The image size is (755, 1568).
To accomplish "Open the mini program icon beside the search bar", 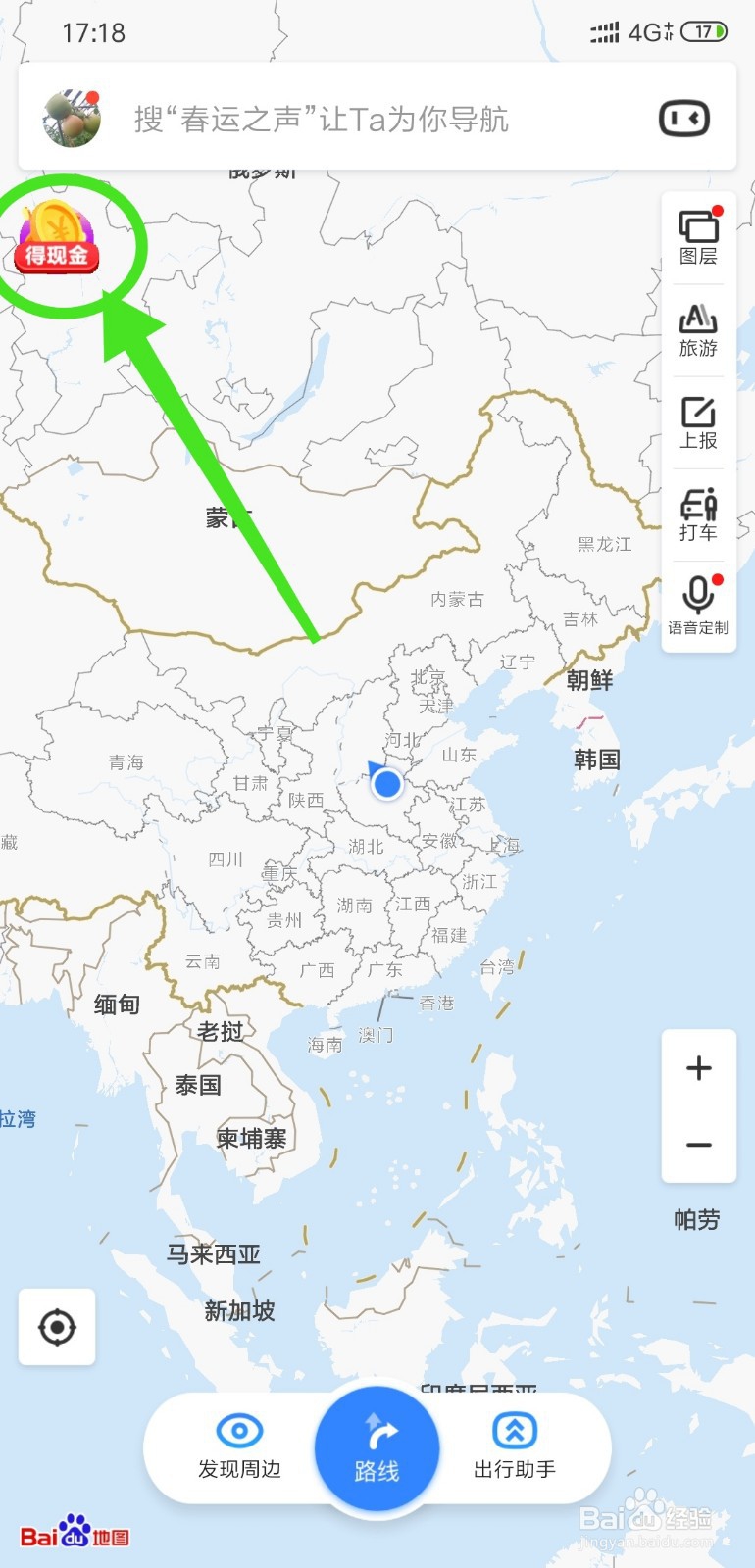I will (683, 117).
